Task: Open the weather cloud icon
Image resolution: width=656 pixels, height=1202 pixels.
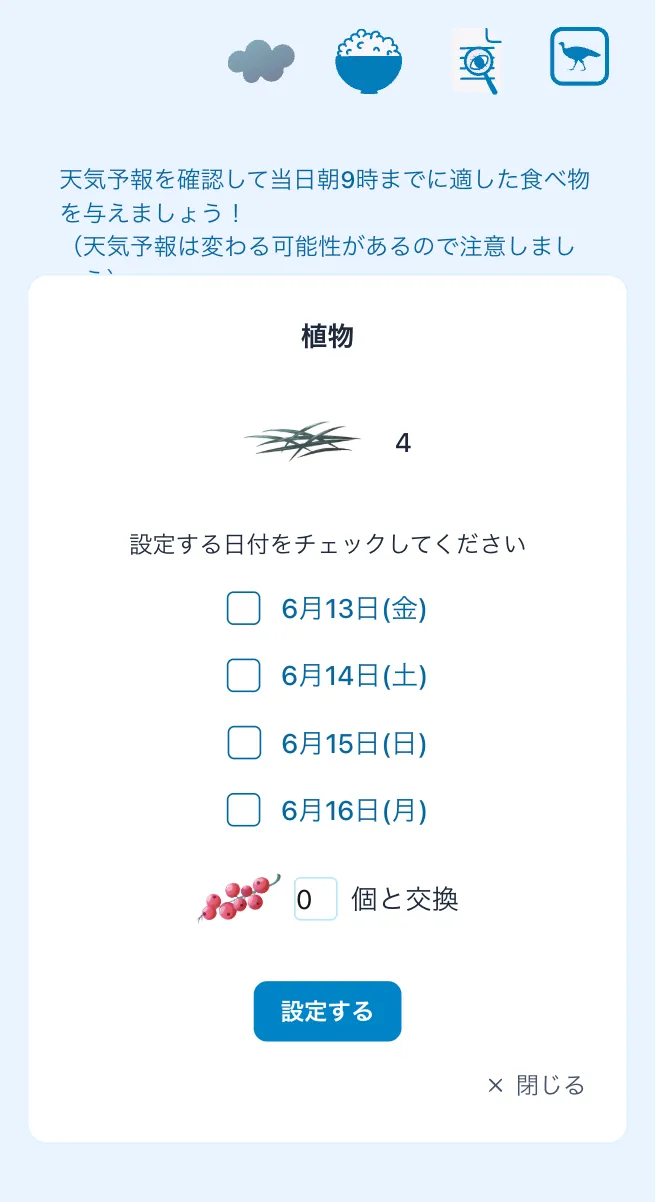Action: pos(261,60)
